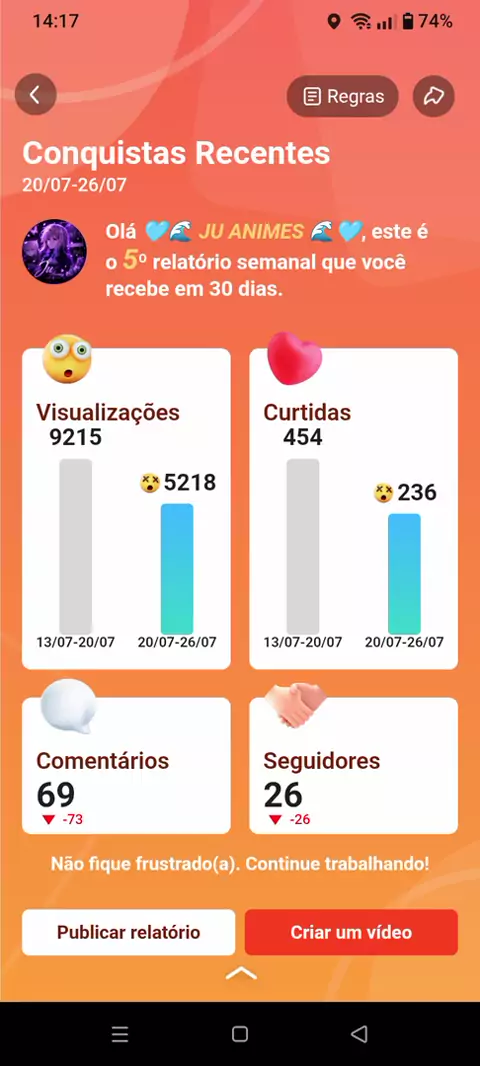The height and width of the screenshot is (1066, 480).
Task: Tap the system home button
Action: point(239,1034)
